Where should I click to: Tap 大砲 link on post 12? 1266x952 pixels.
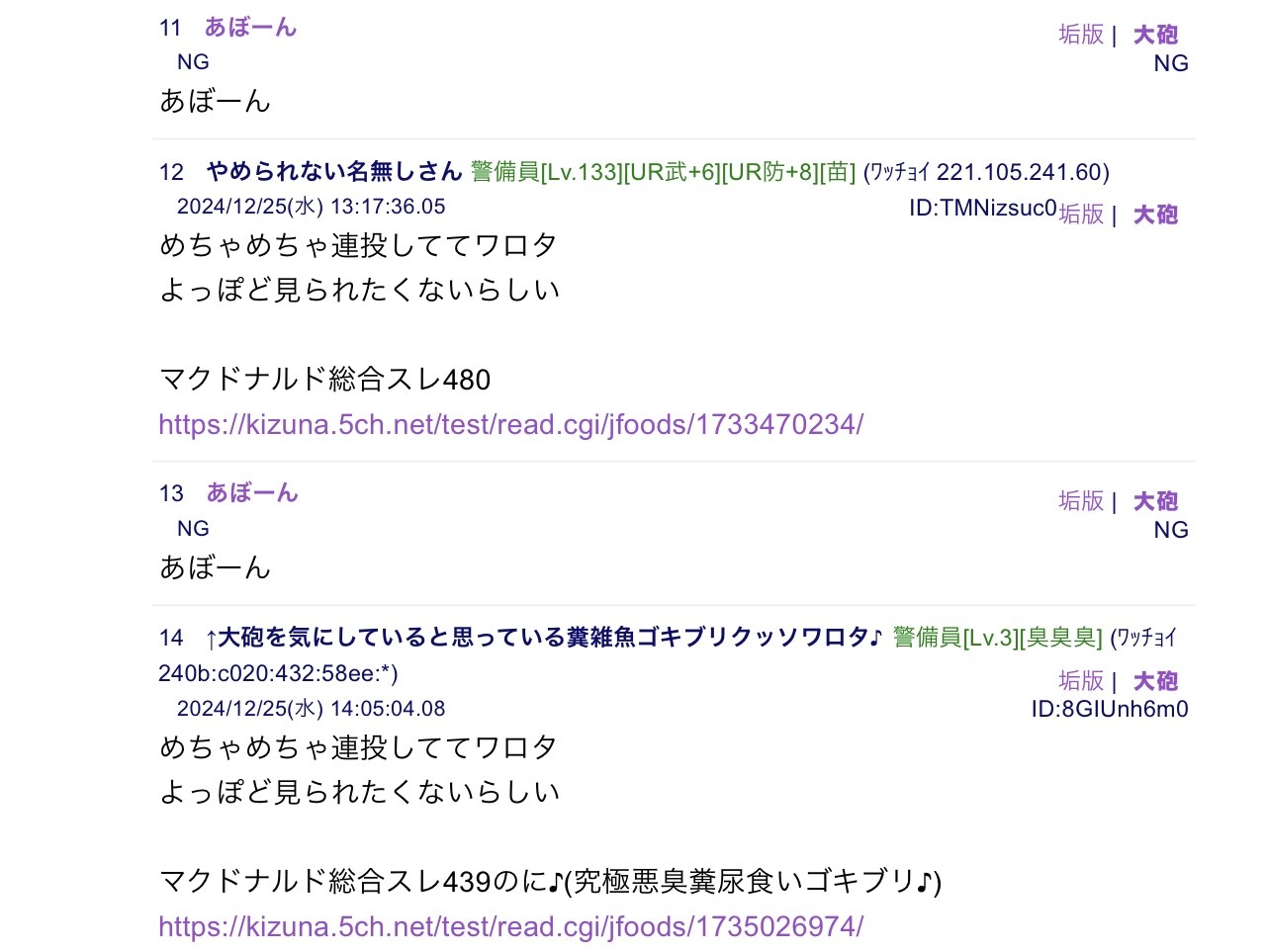pyautogui.click(x=1155, y=215)
